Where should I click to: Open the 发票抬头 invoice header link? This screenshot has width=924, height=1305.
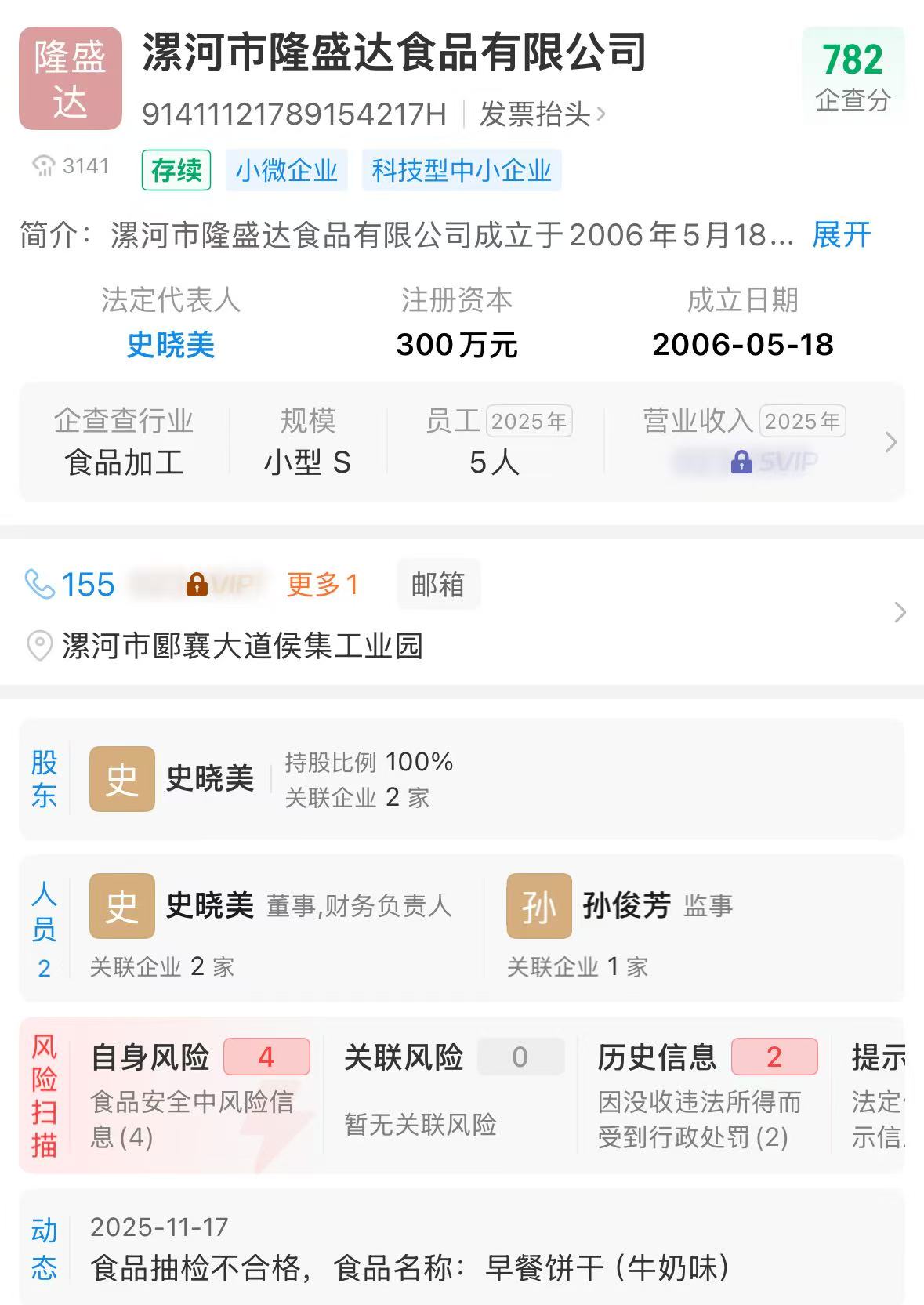pos(542,114)
